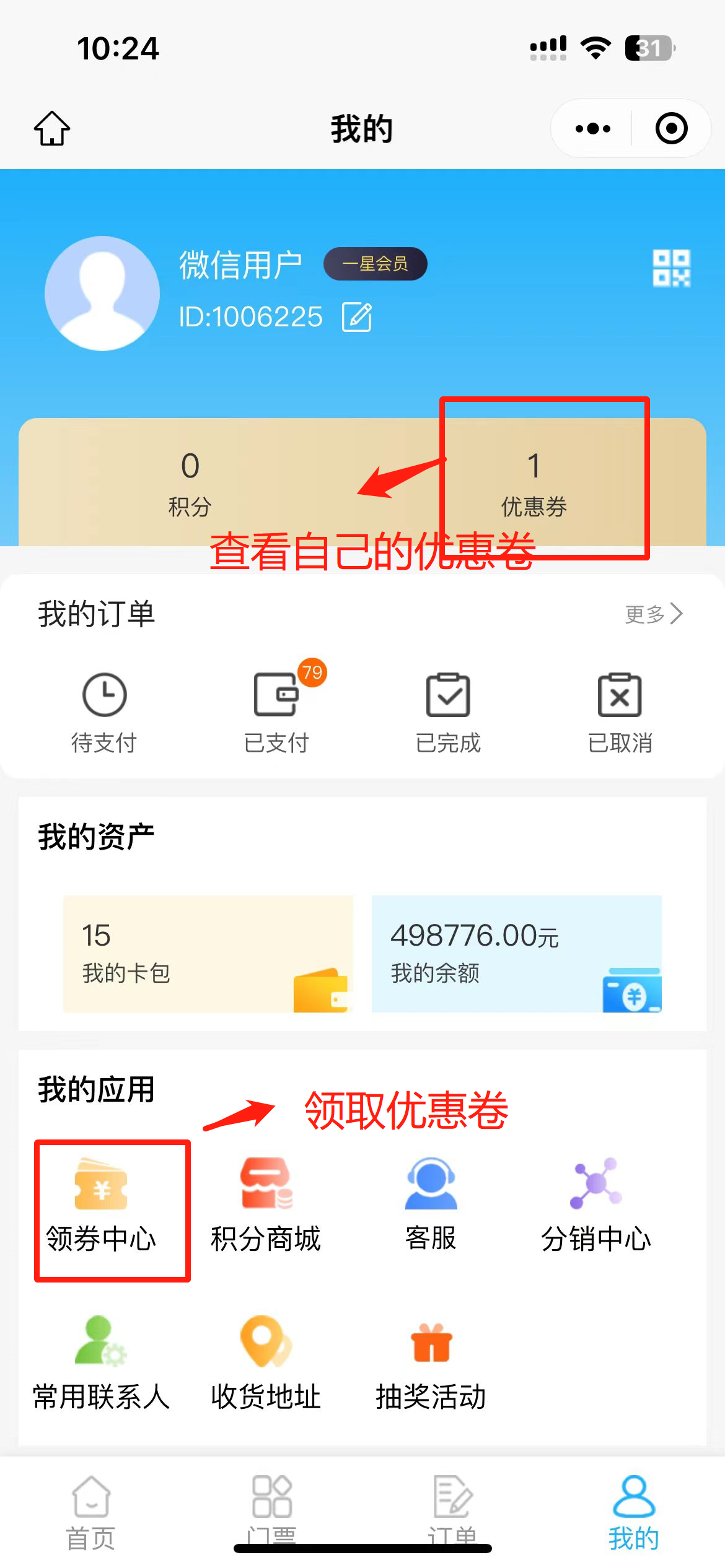The height and width of the screenshot is (1568, 725).
Task: Open 抽奖活动 lottery activity
Action: point(431,1362)
